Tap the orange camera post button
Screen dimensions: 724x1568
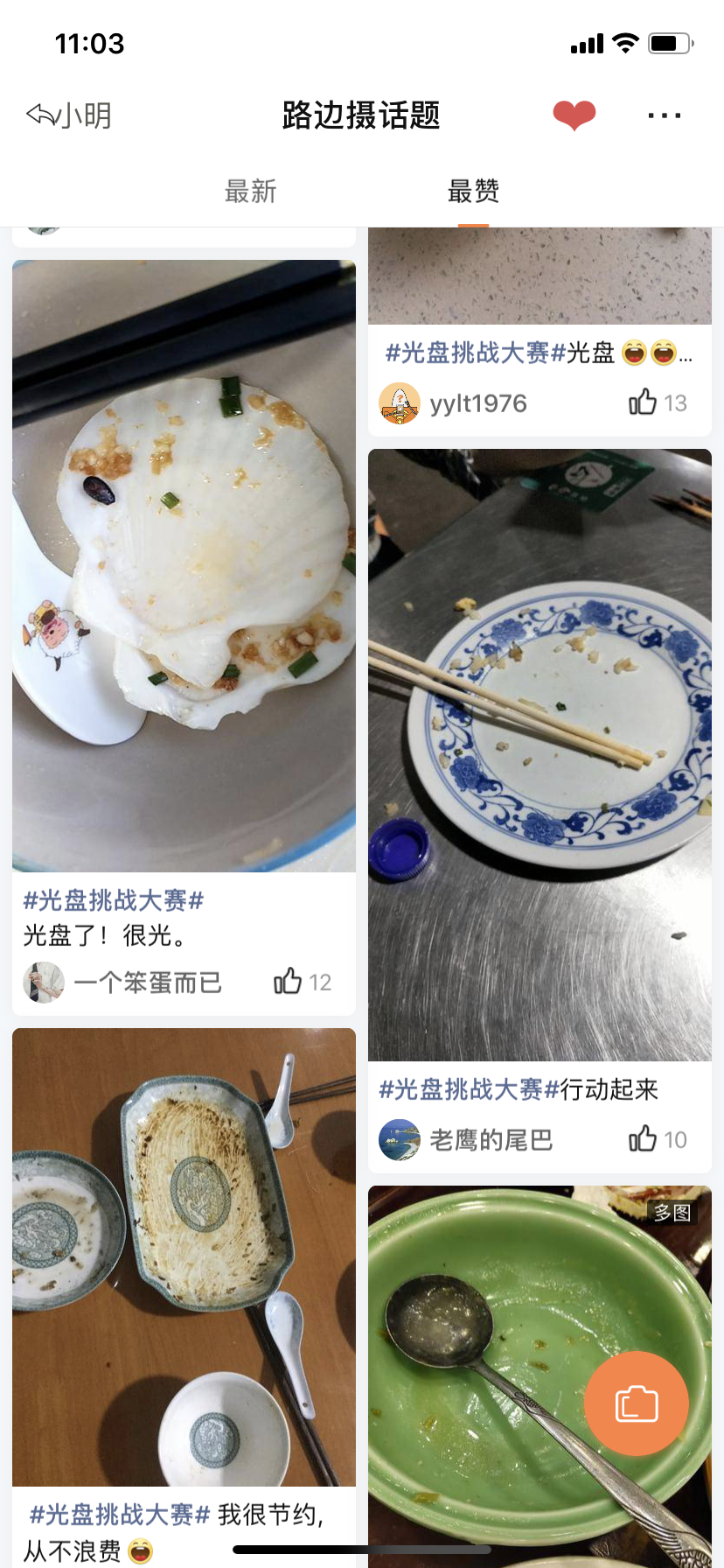click(x=636, y=1403)
